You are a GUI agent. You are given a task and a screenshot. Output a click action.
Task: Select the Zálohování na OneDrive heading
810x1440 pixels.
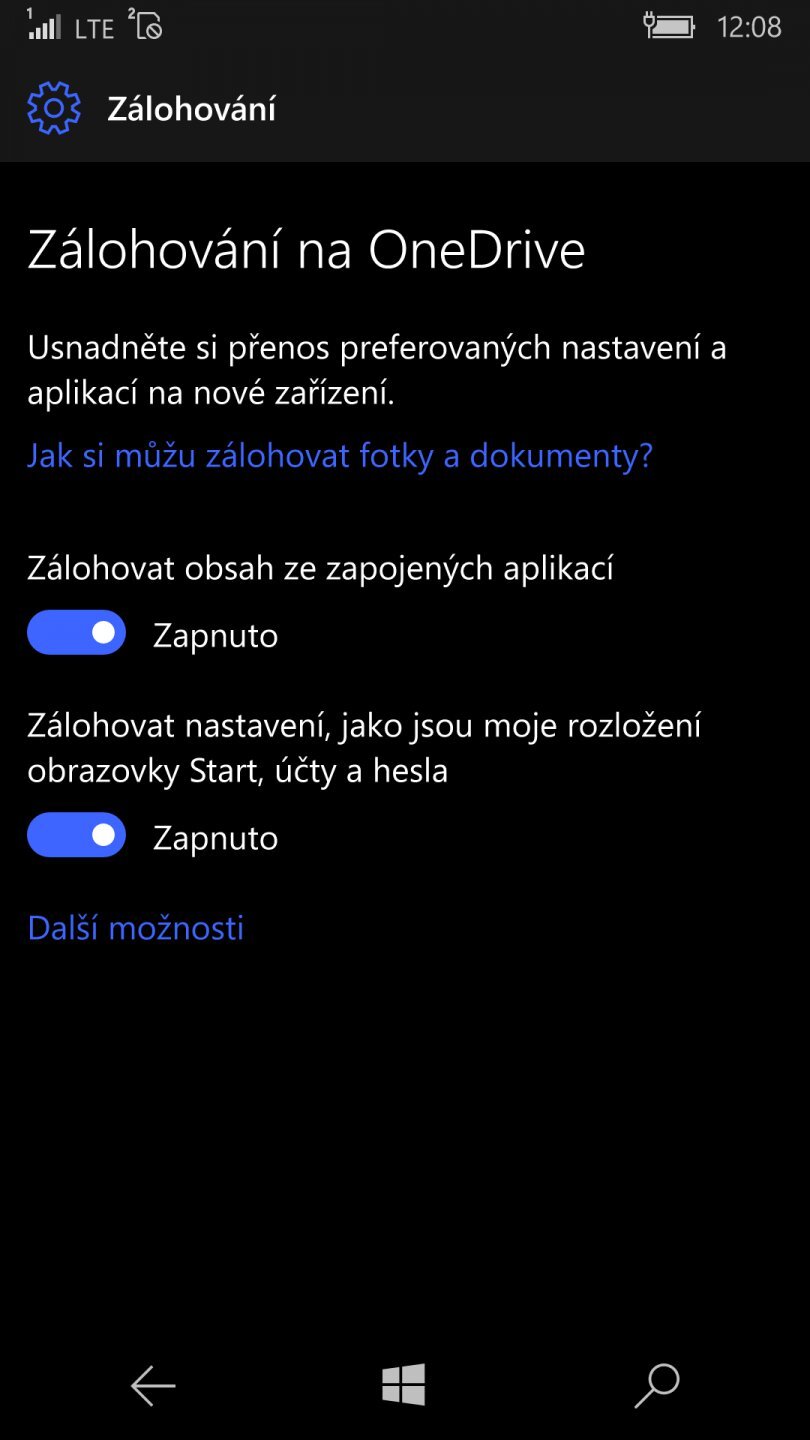tap(305, 249)
